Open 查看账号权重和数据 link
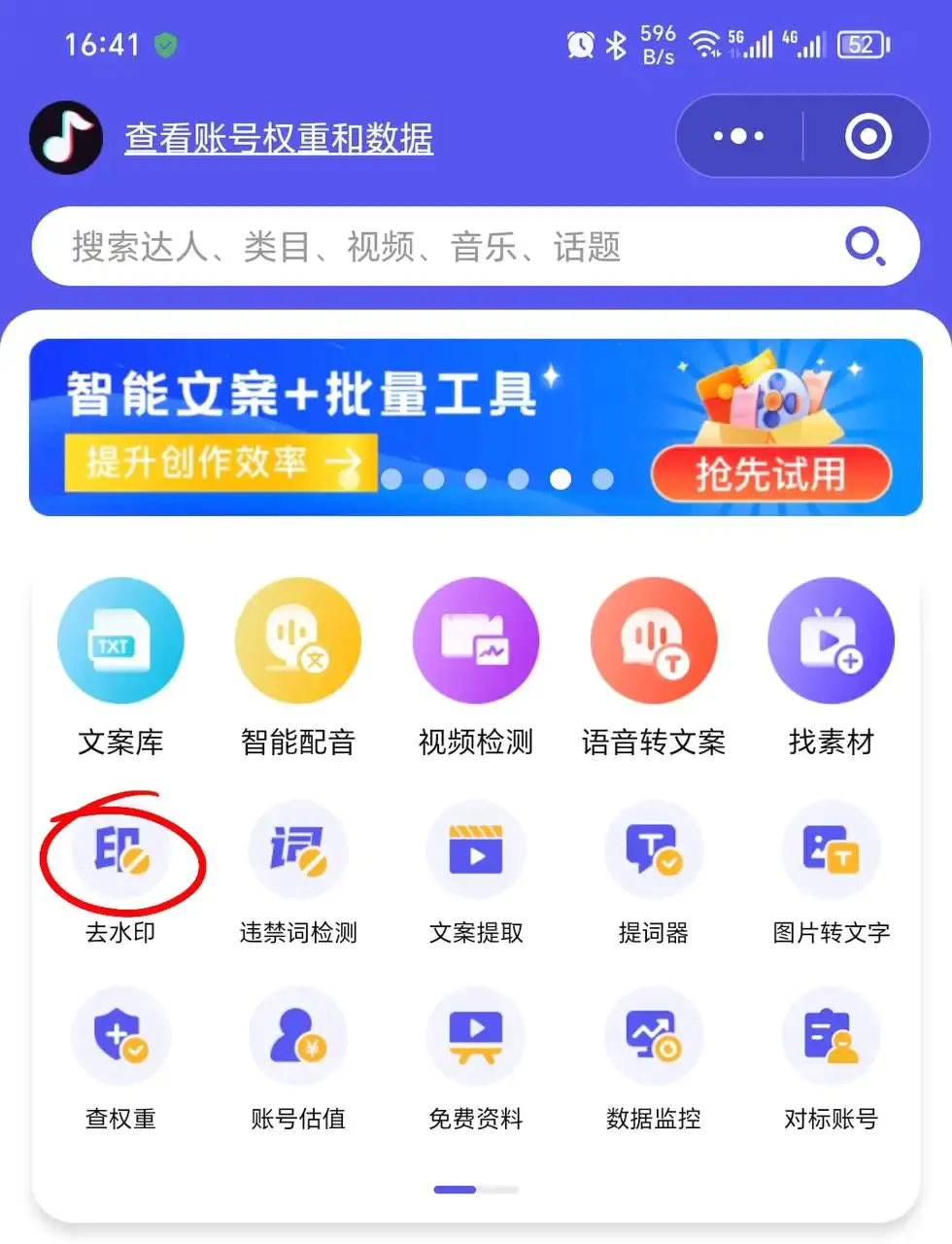 click(x=278, y=138)
